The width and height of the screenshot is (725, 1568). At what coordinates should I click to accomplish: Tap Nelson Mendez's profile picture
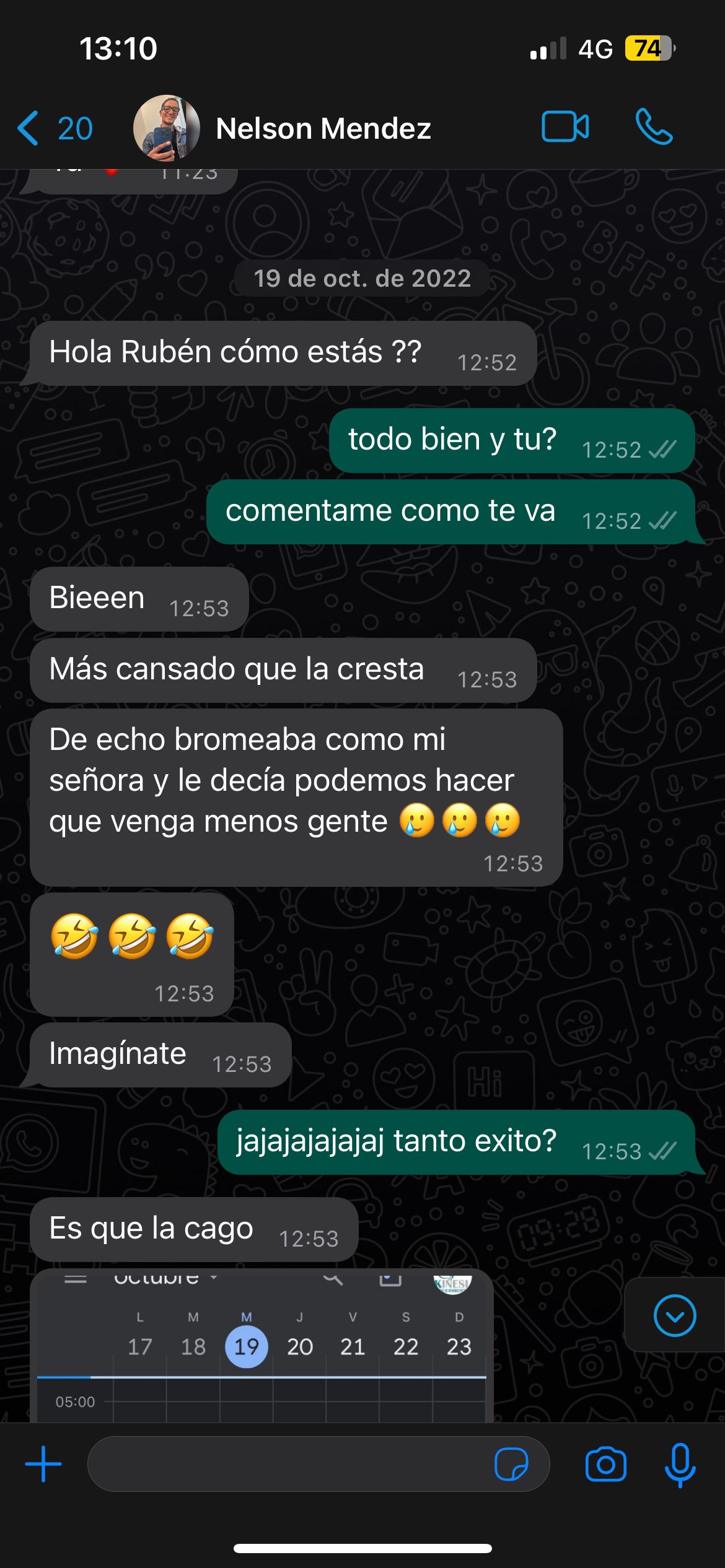point(166,128)
